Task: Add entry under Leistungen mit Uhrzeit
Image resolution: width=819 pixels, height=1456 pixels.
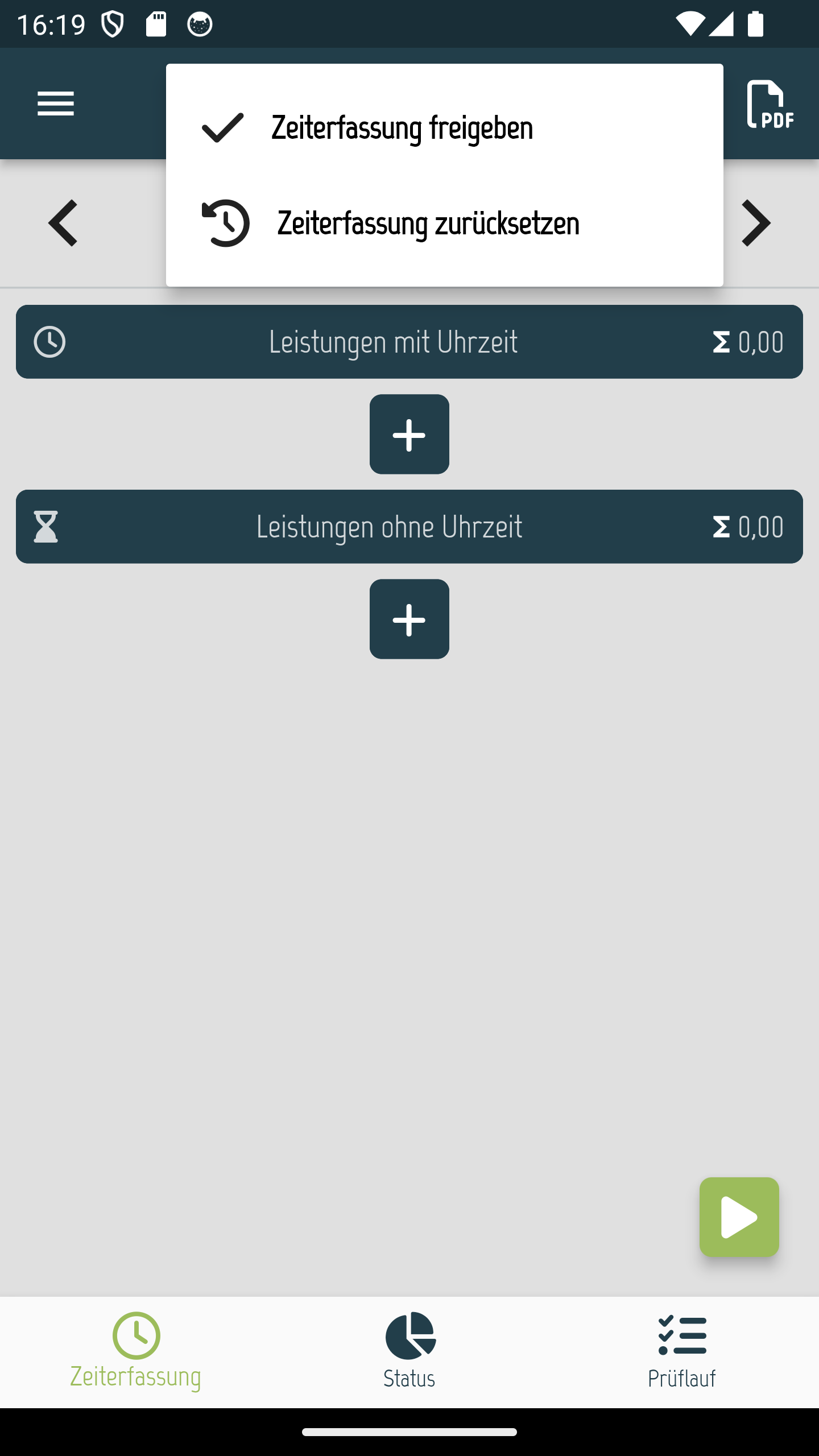Action: click(409, 435)
